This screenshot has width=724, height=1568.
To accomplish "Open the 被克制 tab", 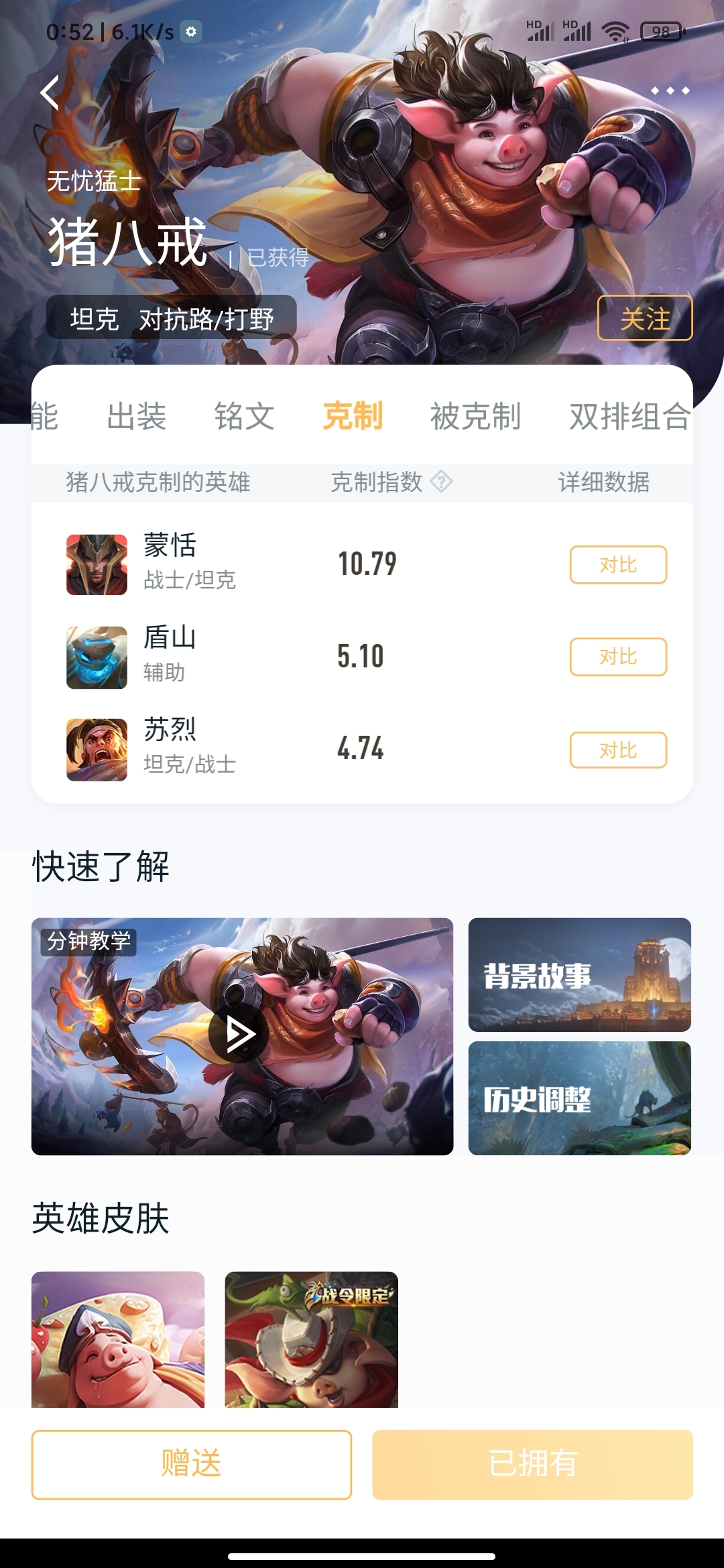I will [x=475, y=416].
